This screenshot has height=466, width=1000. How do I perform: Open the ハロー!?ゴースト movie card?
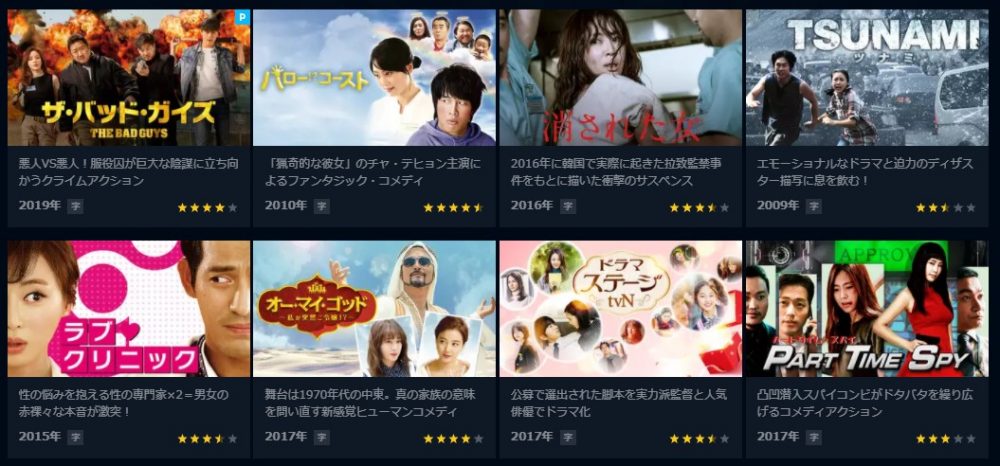point(374,78)
